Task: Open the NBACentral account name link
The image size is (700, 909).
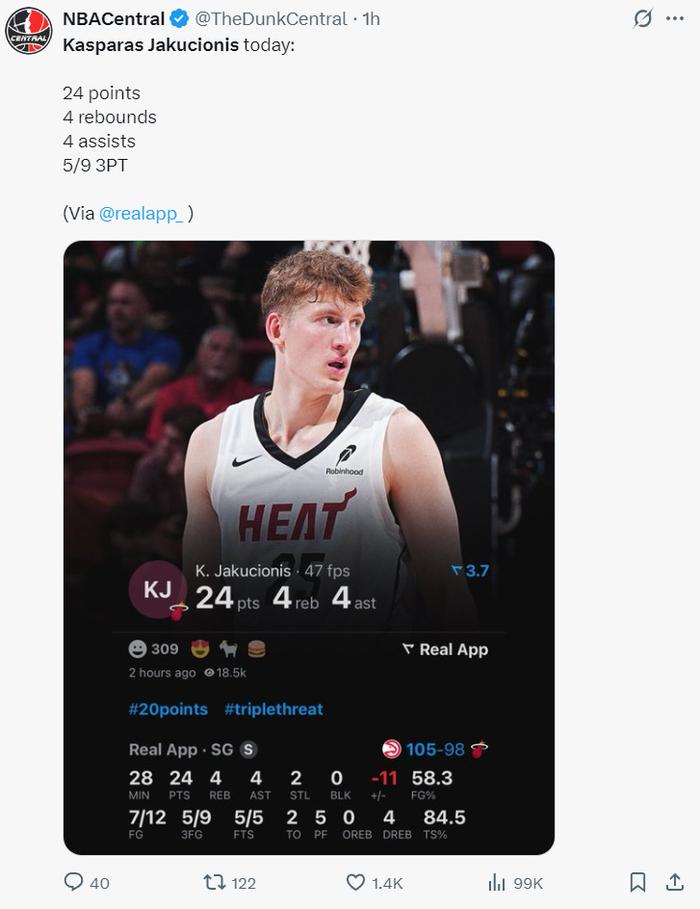Action: click(x=113, y=19)
